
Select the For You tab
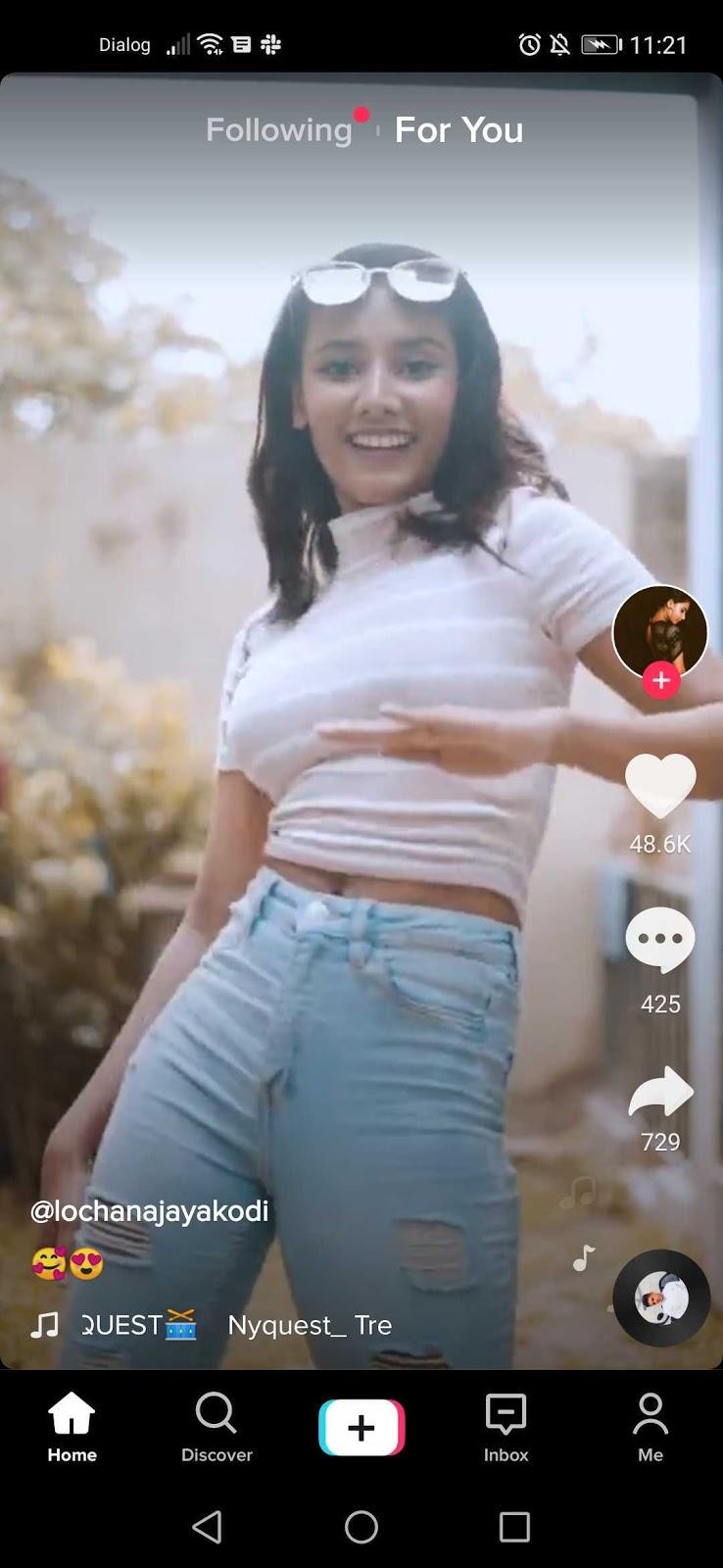458,130
